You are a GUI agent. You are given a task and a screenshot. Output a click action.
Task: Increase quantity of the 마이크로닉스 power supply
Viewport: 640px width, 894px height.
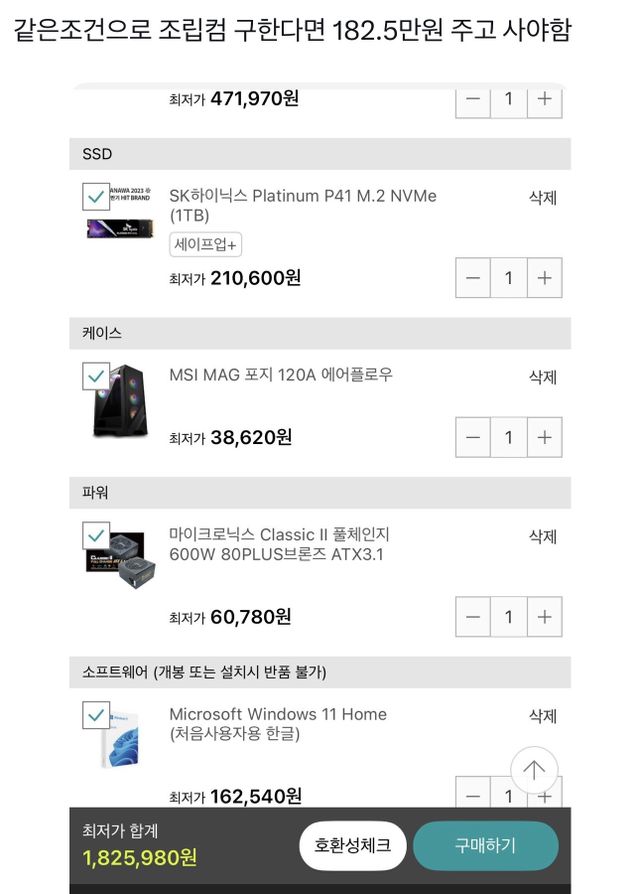[544, 617]
